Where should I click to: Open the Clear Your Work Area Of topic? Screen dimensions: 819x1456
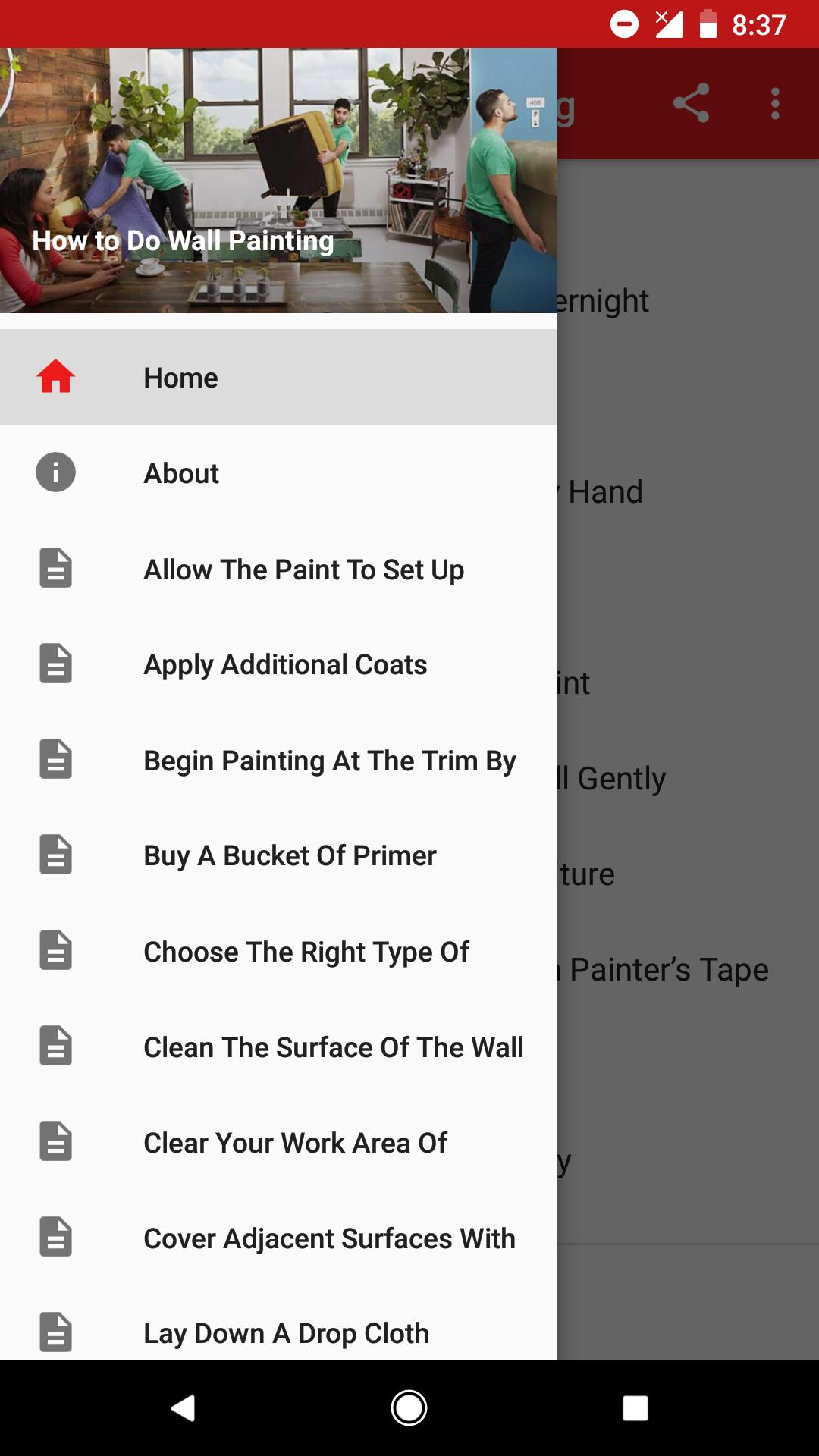click(295, 1143)
